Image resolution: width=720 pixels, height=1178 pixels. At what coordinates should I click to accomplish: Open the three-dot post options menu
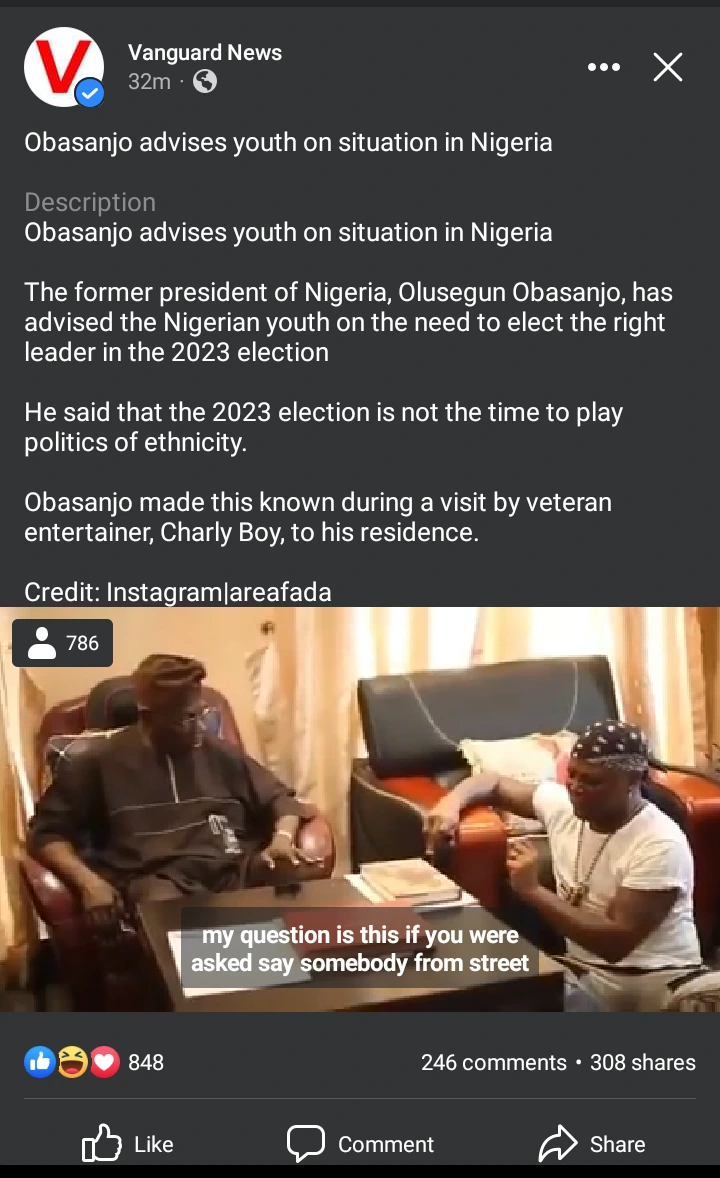click(603, 67)
